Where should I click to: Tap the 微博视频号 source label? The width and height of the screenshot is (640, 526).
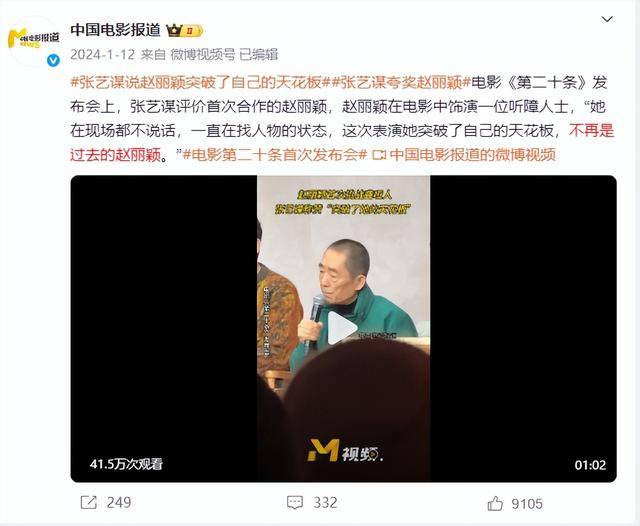pos(203,54)
